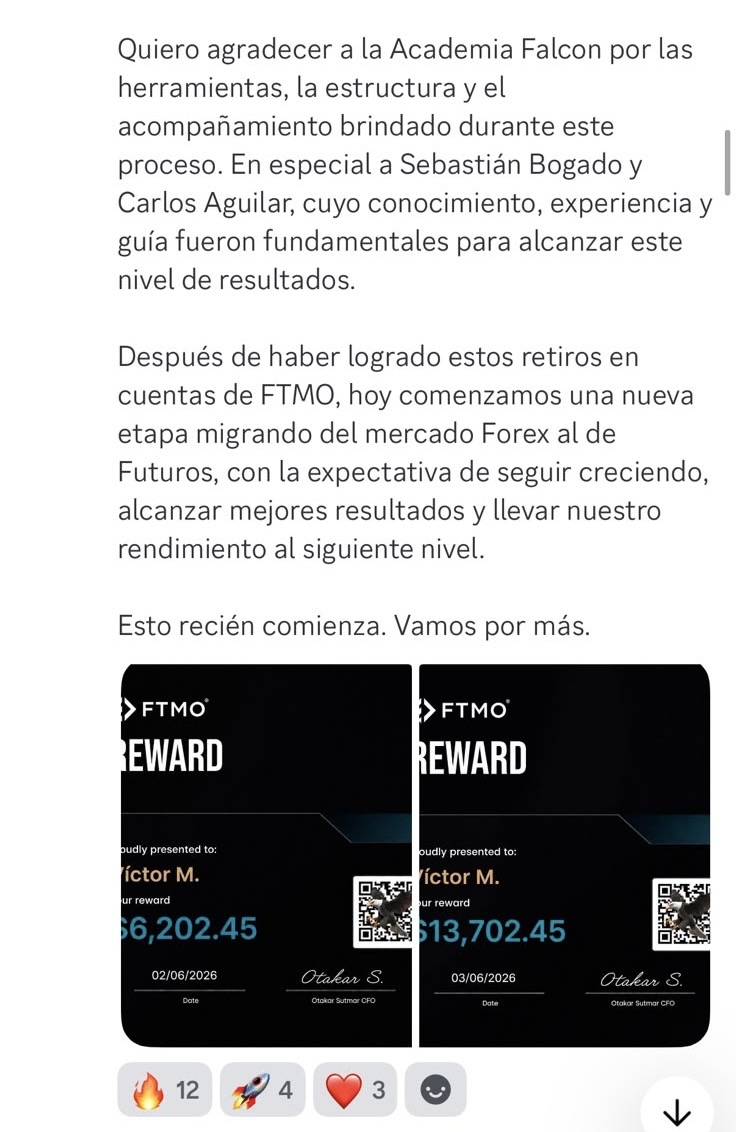The image size is (736, 1132).
Task: Jump to latest messages with down arrow
Action: pyautogui.click(x=677, y=1111)
